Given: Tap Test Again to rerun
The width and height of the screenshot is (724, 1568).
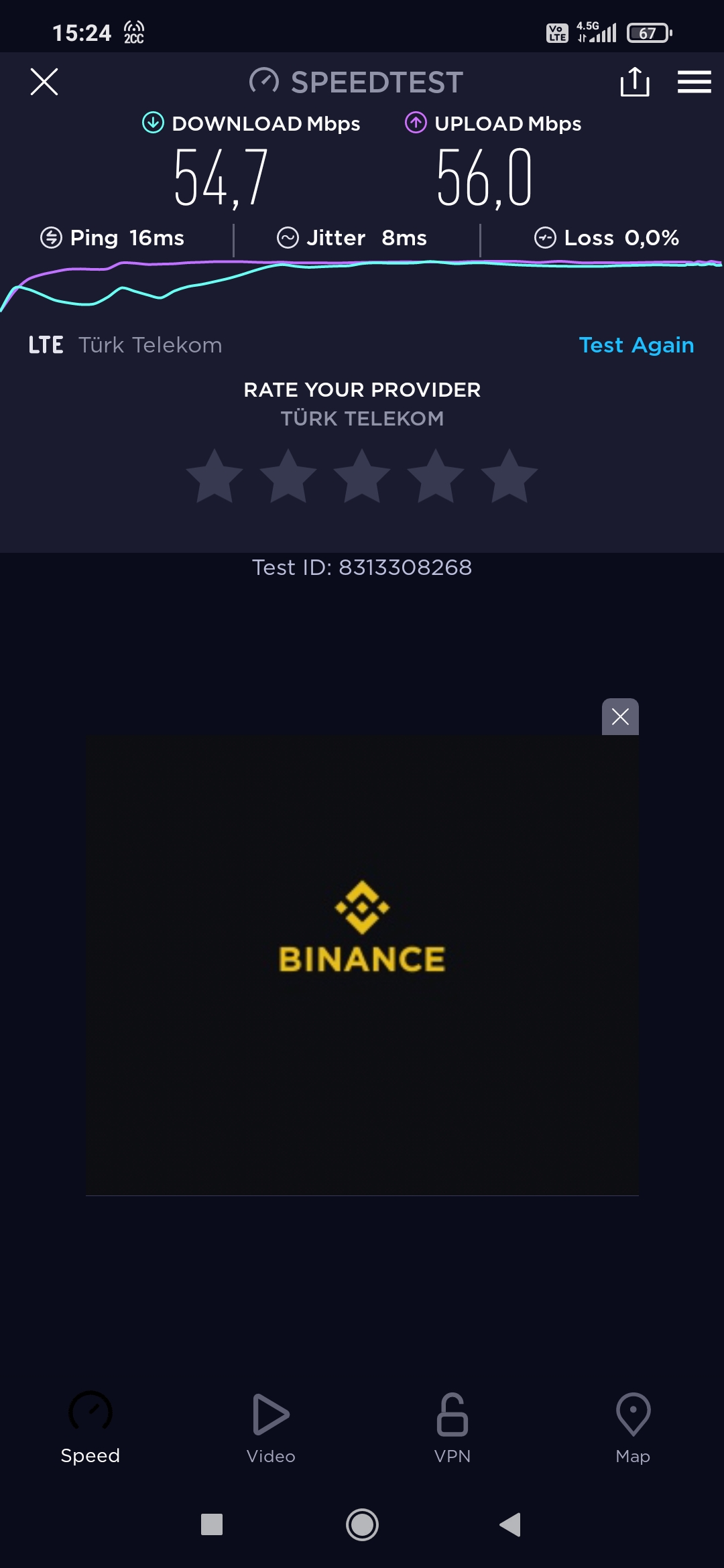Looking at the screenshot, I should [636, 345].
